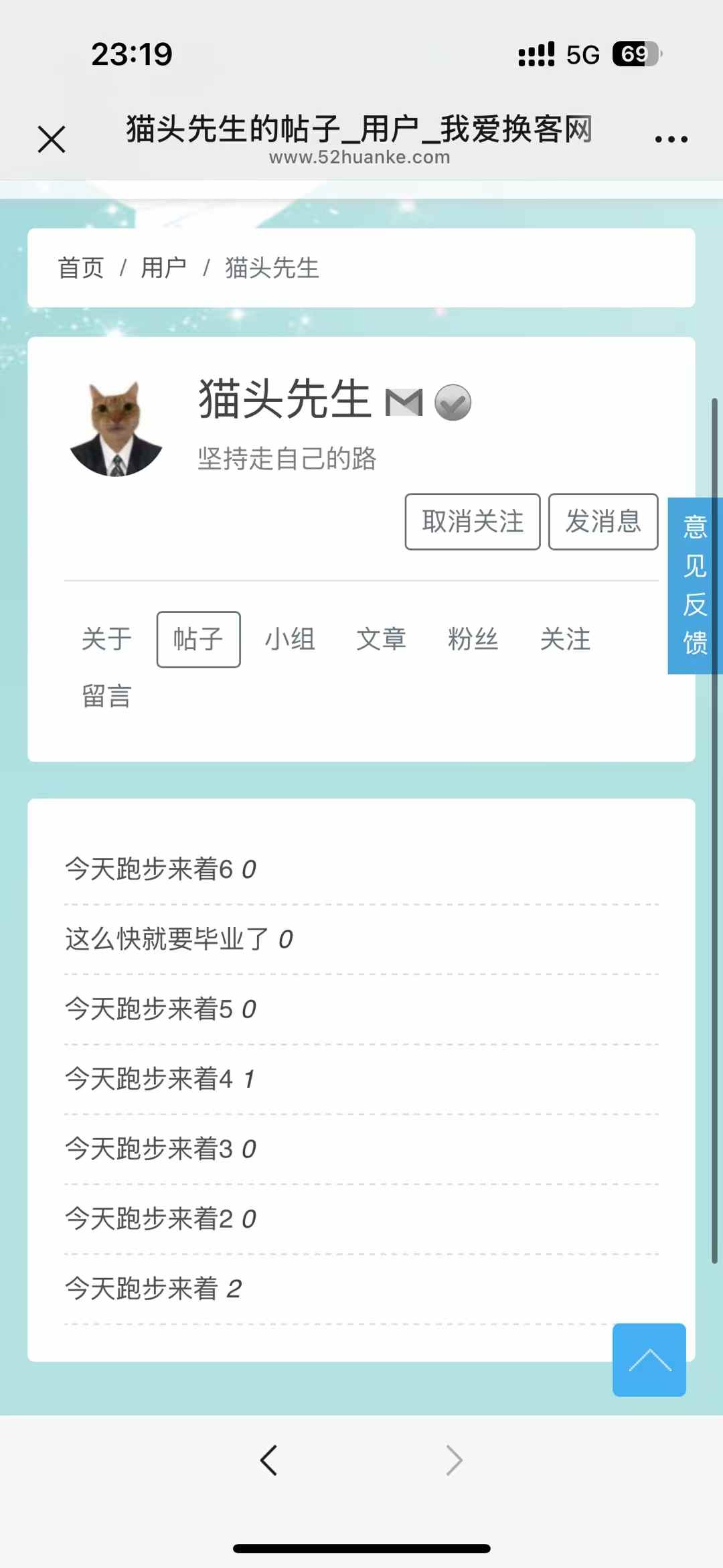Open the 留言 tab
Viewport: 723px width, 1568px height.
coord(106,696)
